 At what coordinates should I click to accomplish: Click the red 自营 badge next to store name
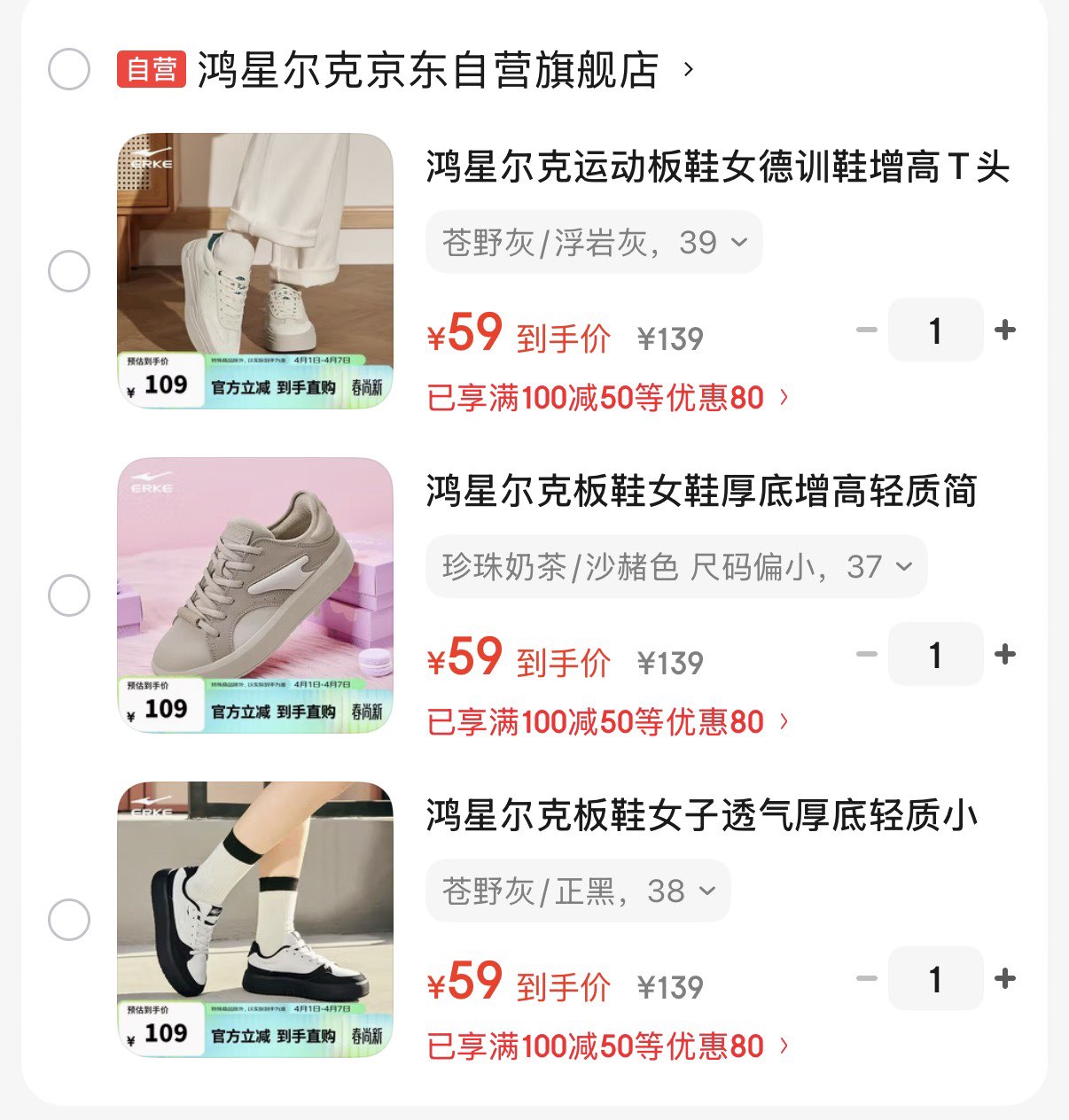pos(151,67)
